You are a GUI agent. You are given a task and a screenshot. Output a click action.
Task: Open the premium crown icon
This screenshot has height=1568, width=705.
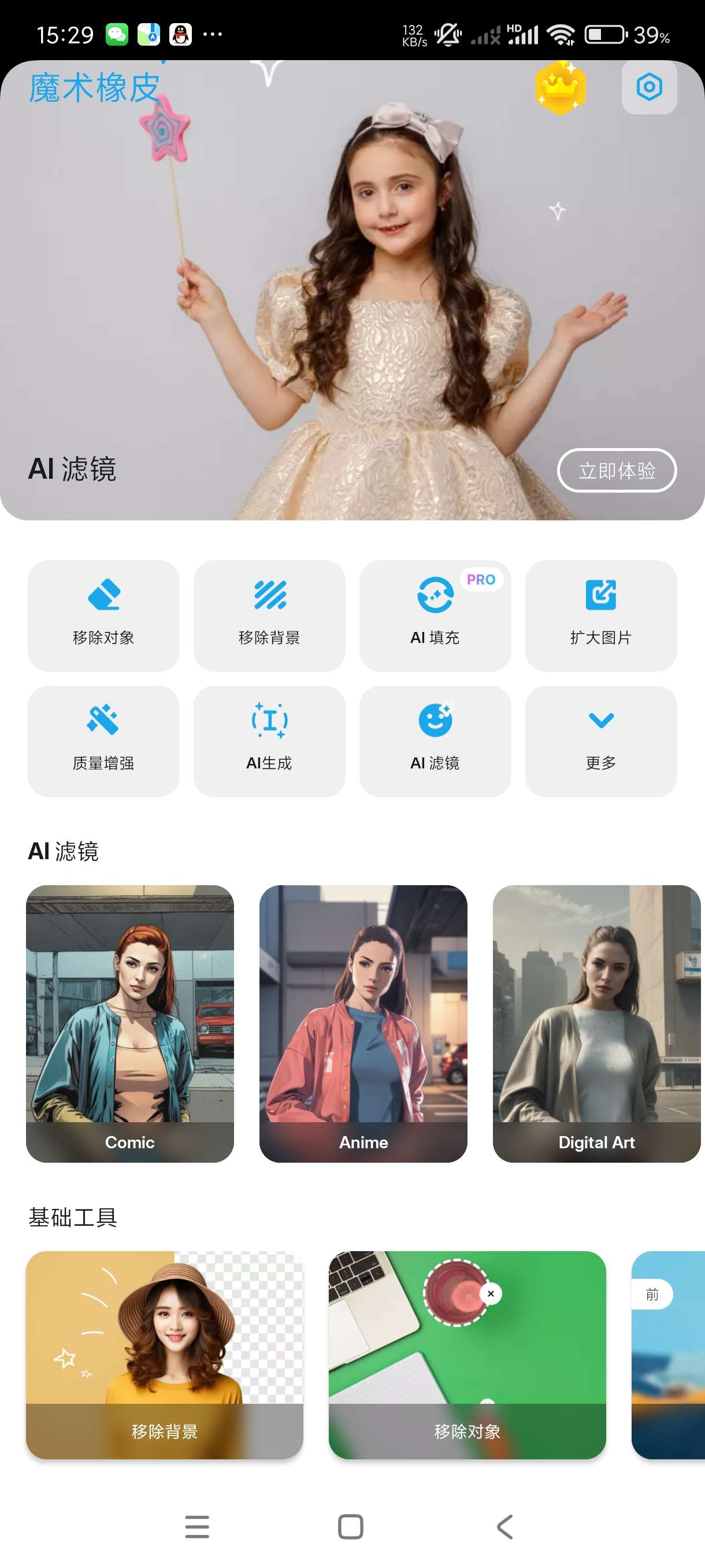(x=559, y=87)
